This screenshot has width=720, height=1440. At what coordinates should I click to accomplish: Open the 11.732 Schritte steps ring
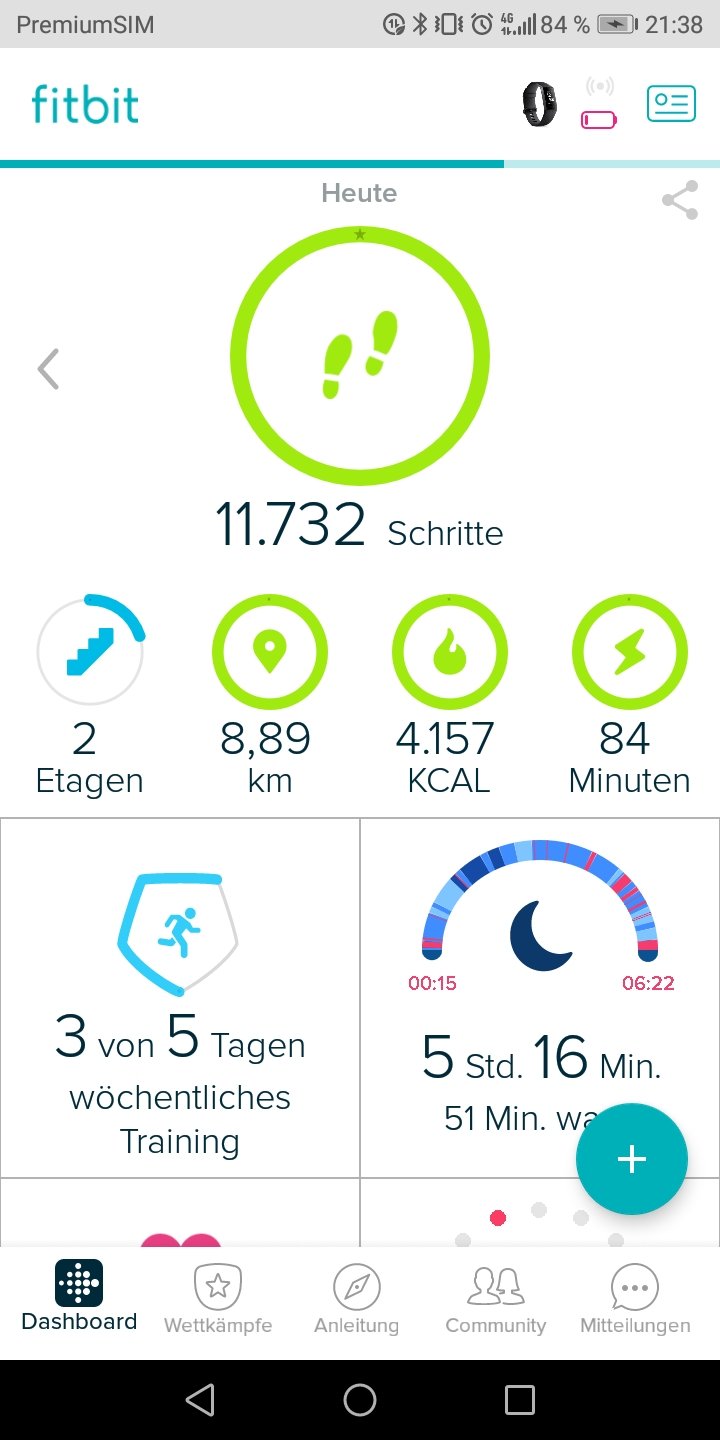360,357
